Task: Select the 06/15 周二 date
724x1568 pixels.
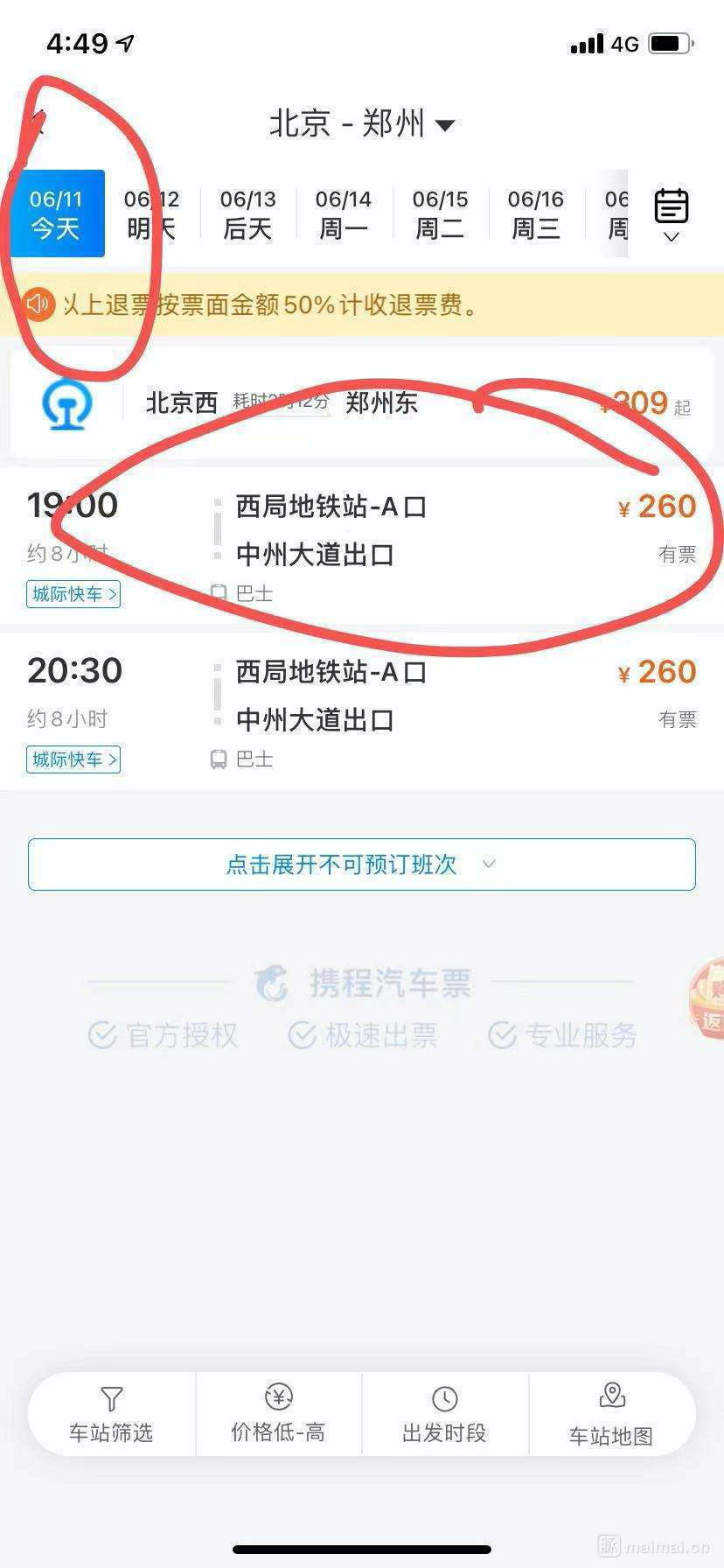Action: coord(440,214)
